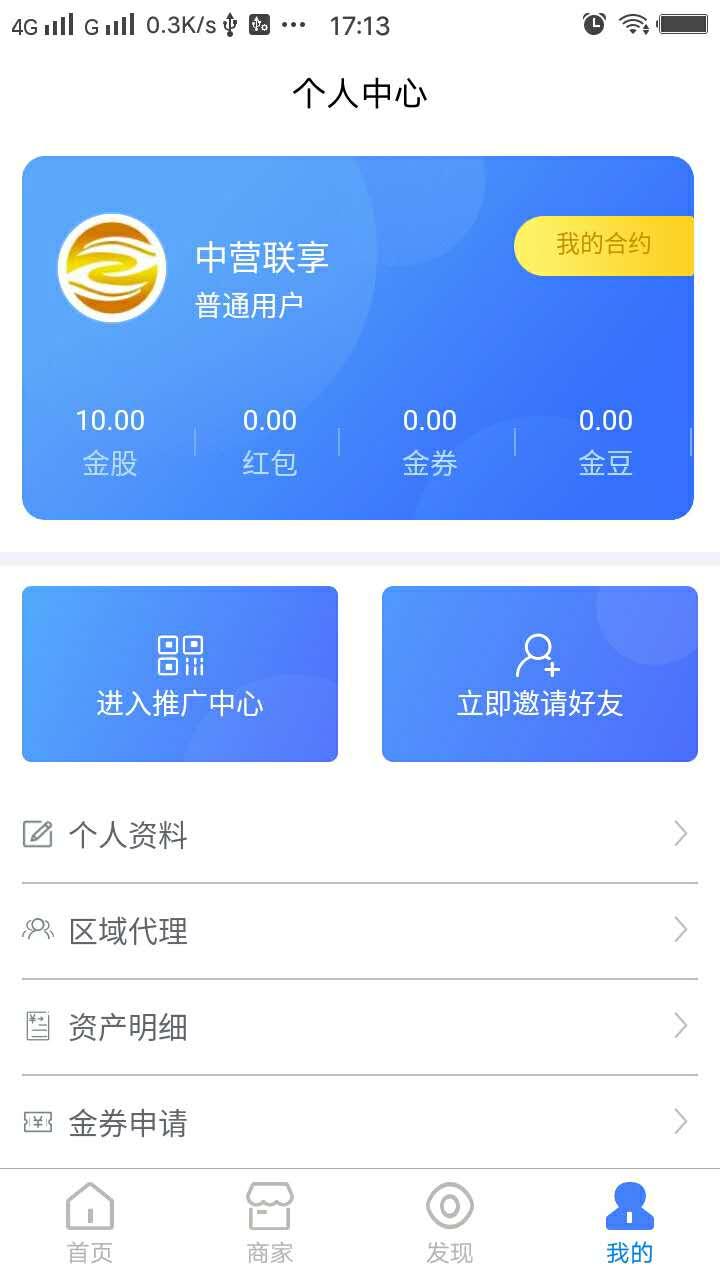Screen dimensions: 720x1280
Task: Open 个人资料 row
Action: tap(360, 834)
